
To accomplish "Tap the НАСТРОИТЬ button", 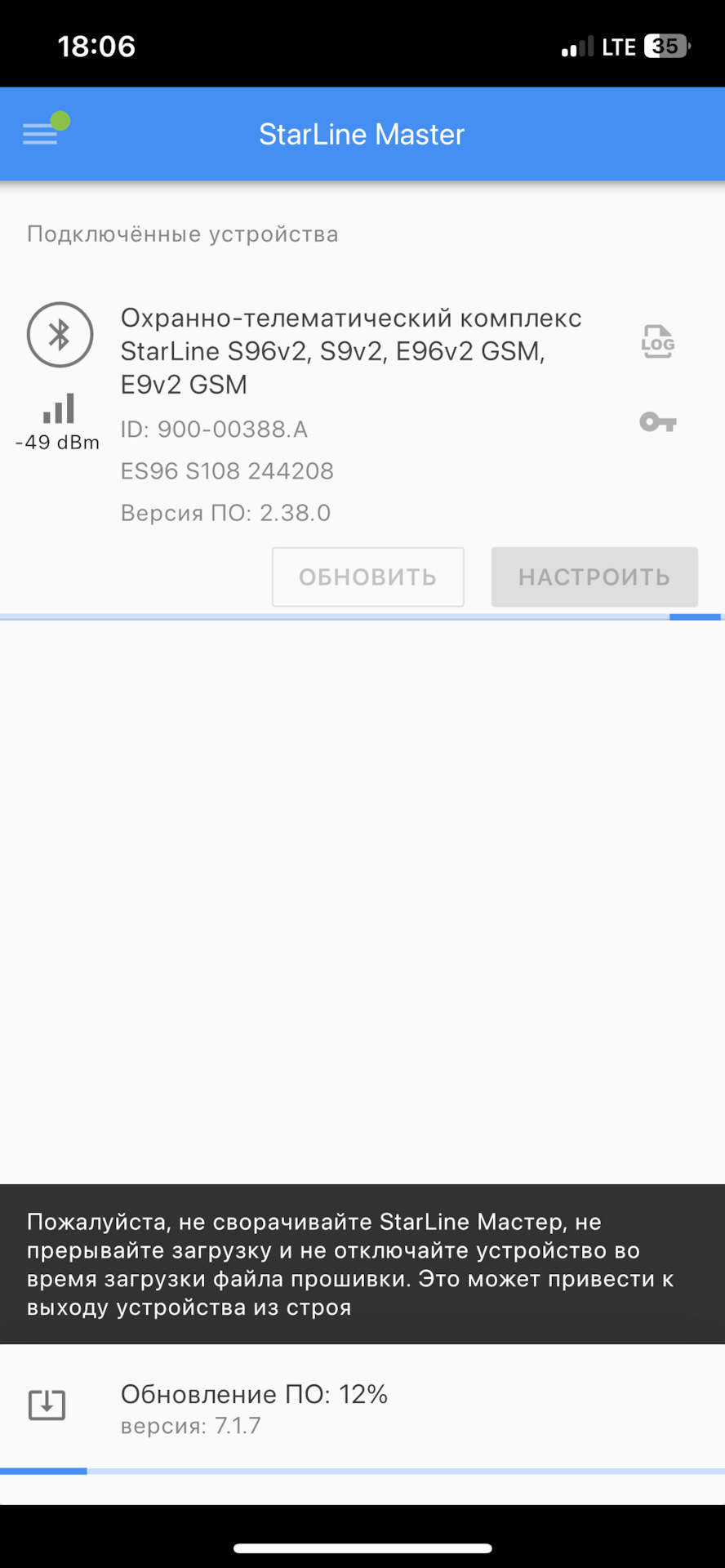I will (x=594, y=577).
